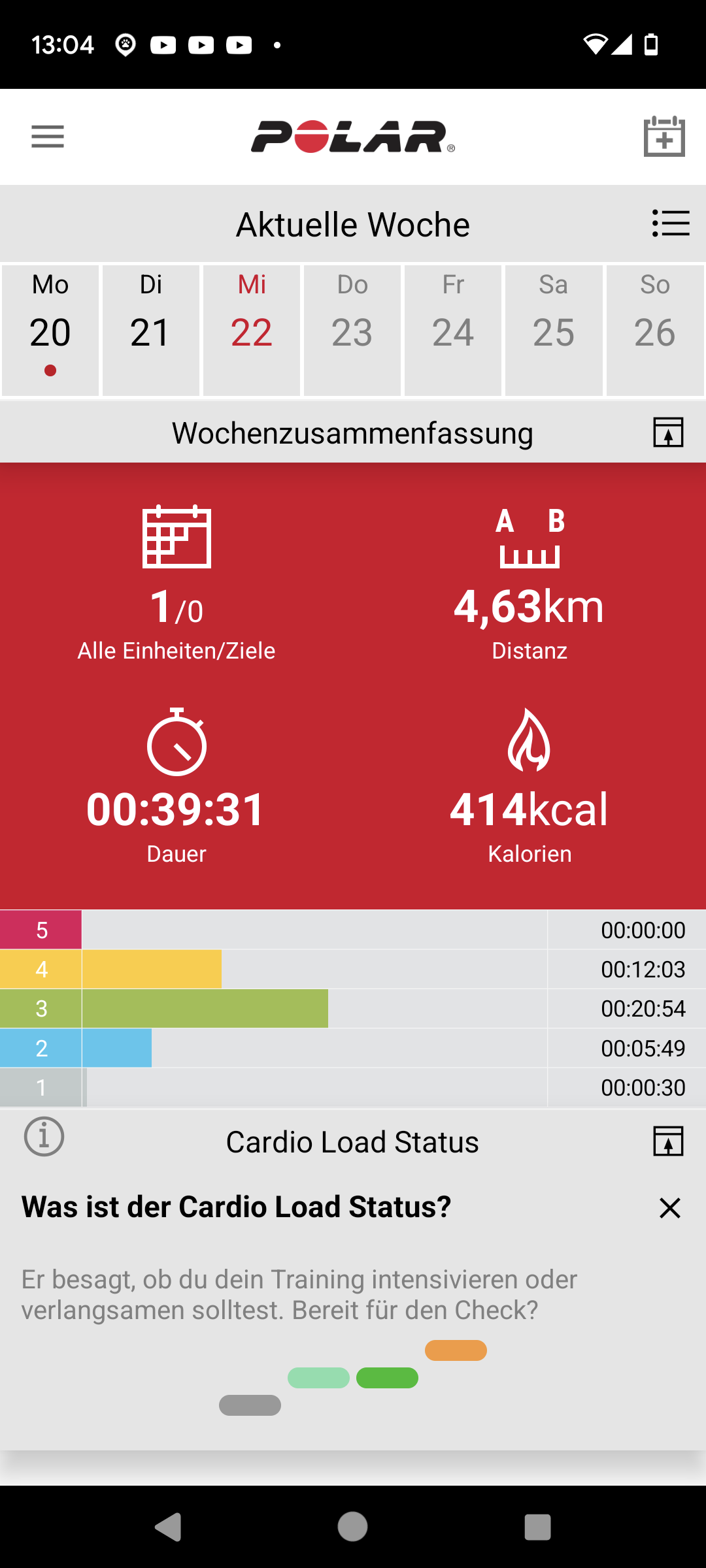The width and height of the screenshot is (706, 1568).
Task: Select Tuesday 21 in the week strip
Action: [151, 330]
